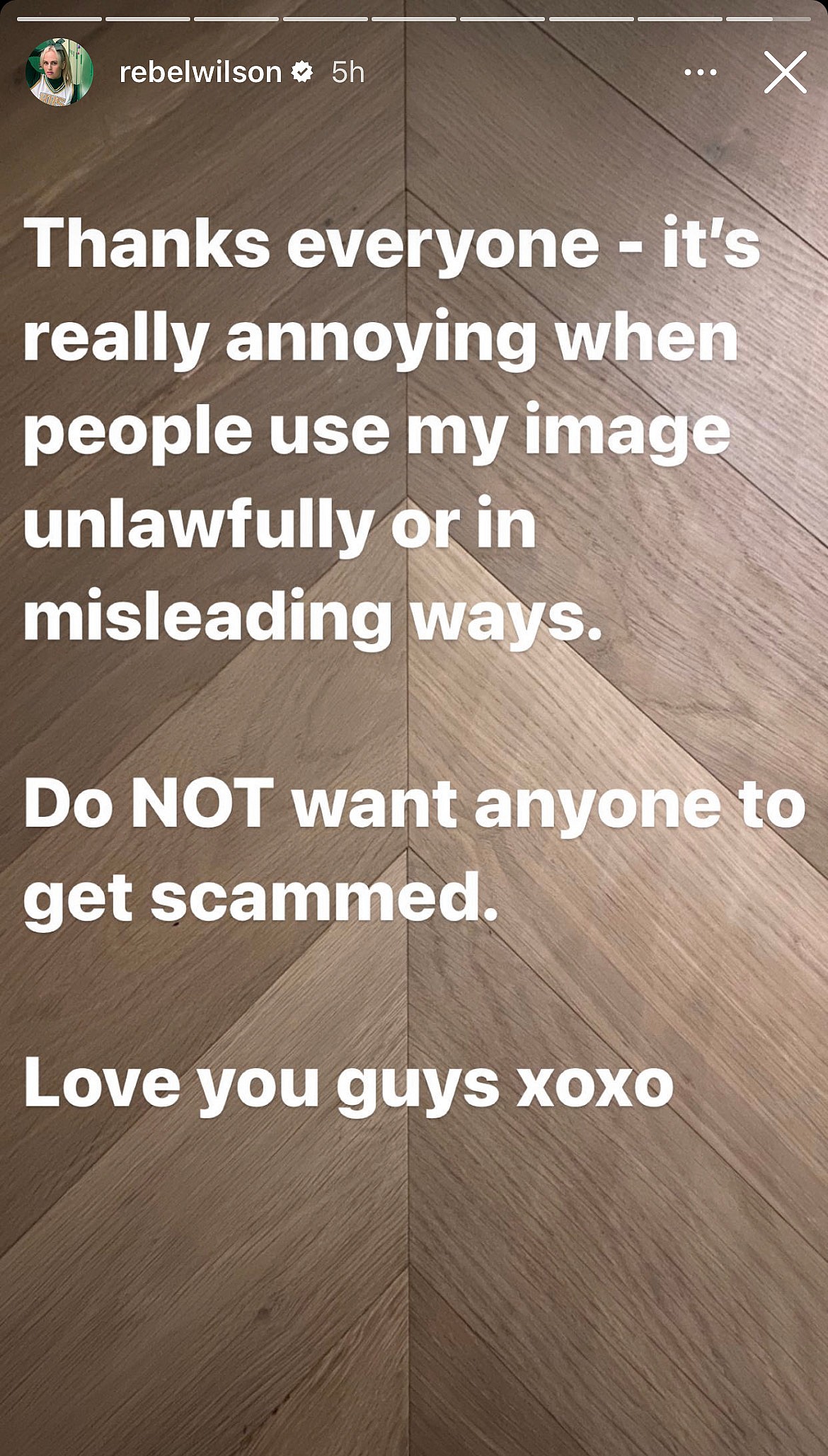Expand the options via the ellipsis control
Viewport: 828px width, 1456px height.
pos(701,71)
